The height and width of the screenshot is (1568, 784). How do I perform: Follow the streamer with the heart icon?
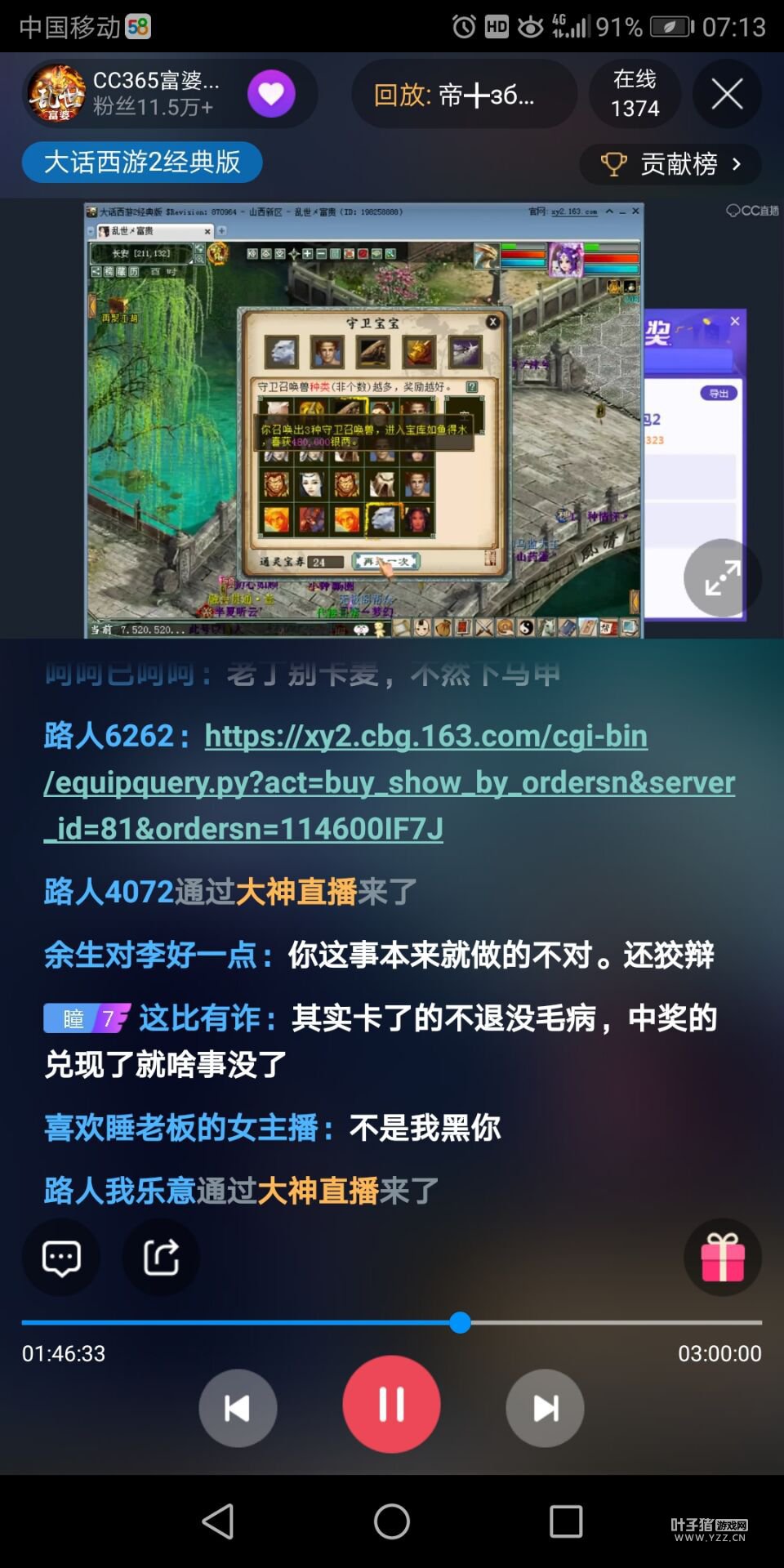pyautogui.click(x=271, y=94)
